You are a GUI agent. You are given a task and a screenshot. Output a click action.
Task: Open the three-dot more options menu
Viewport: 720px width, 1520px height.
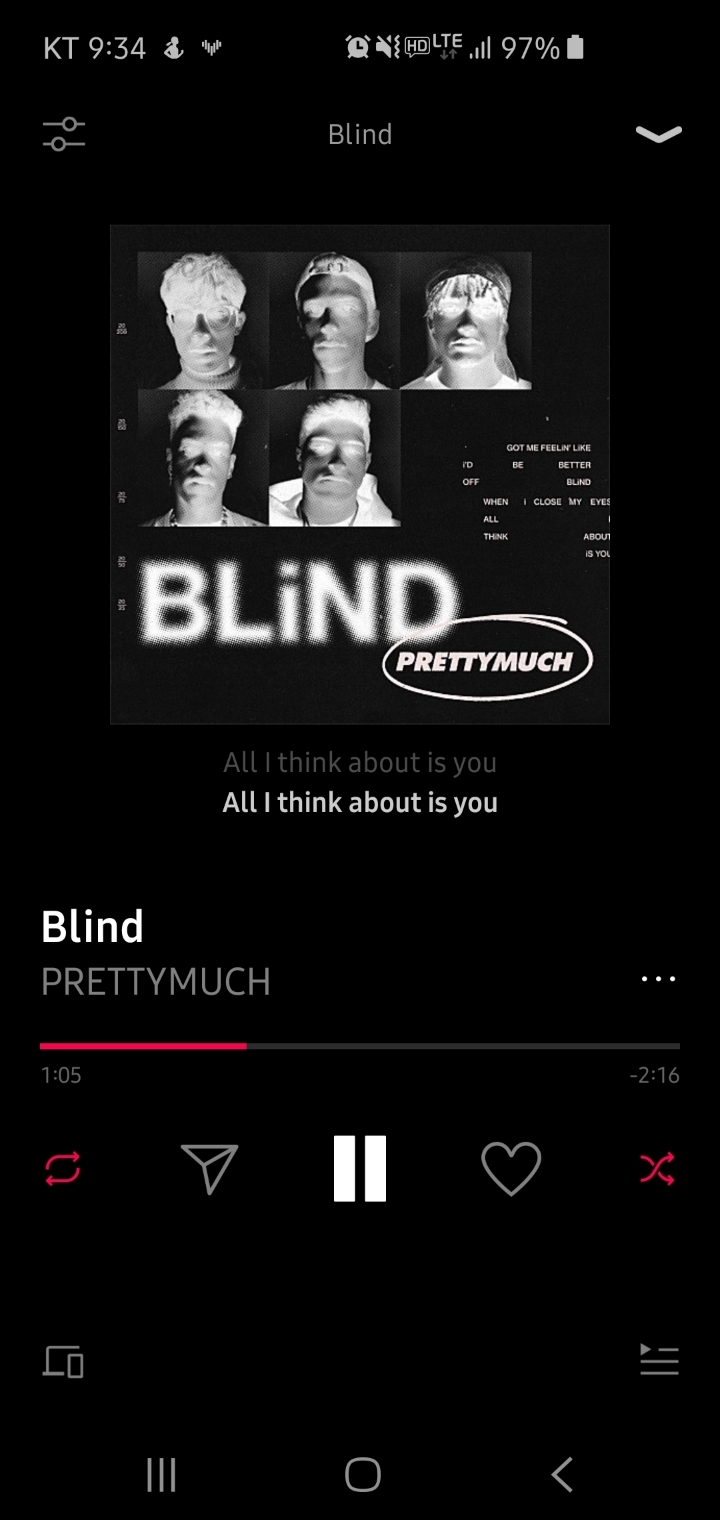(x=658, y=979)
